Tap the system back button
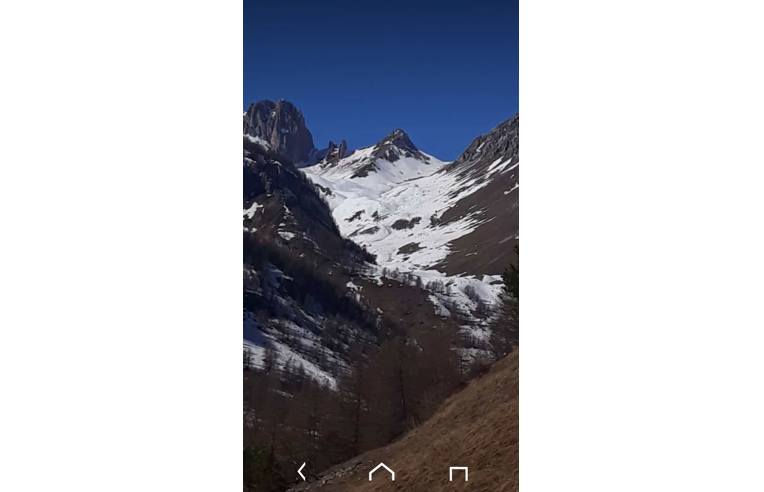 [301, 471]
